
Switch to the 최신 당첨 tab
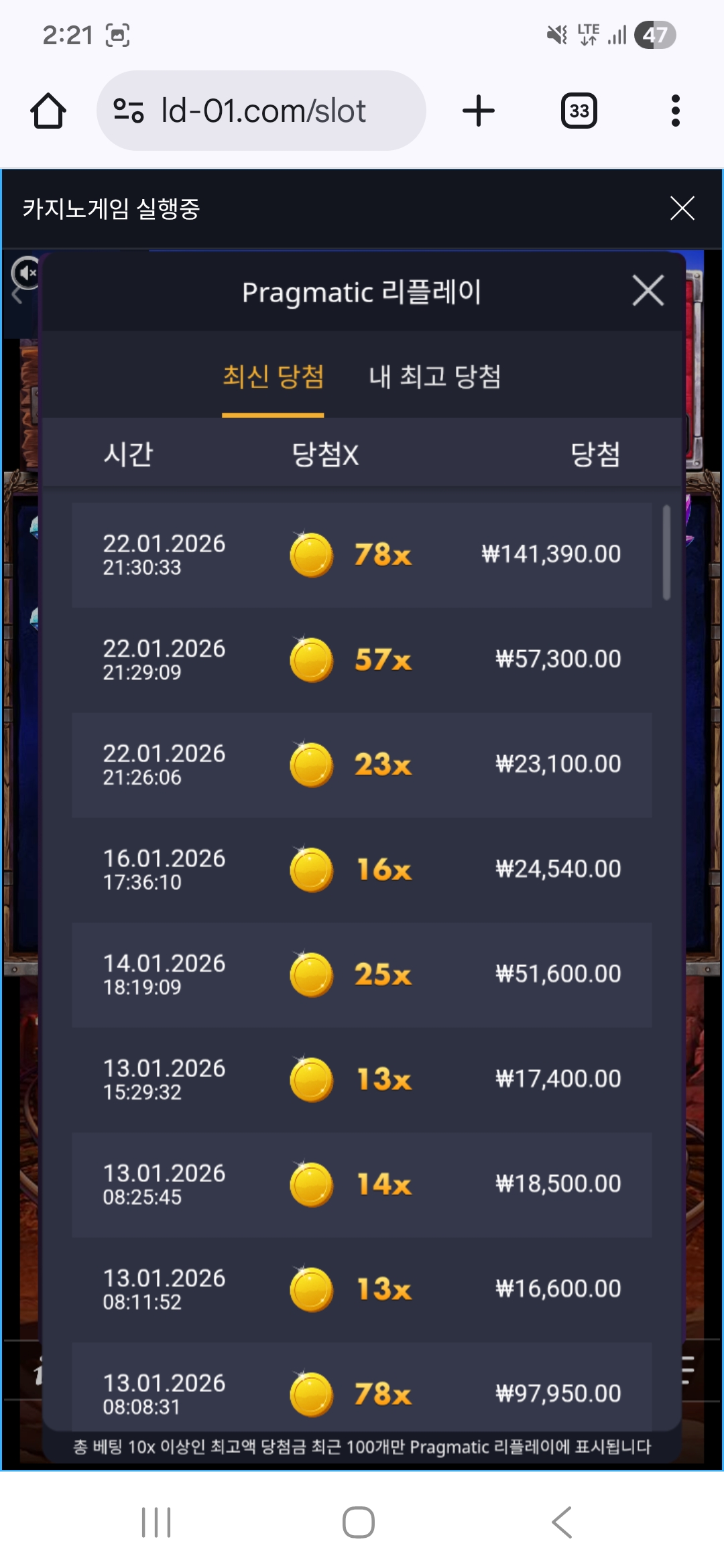(273, 377)
